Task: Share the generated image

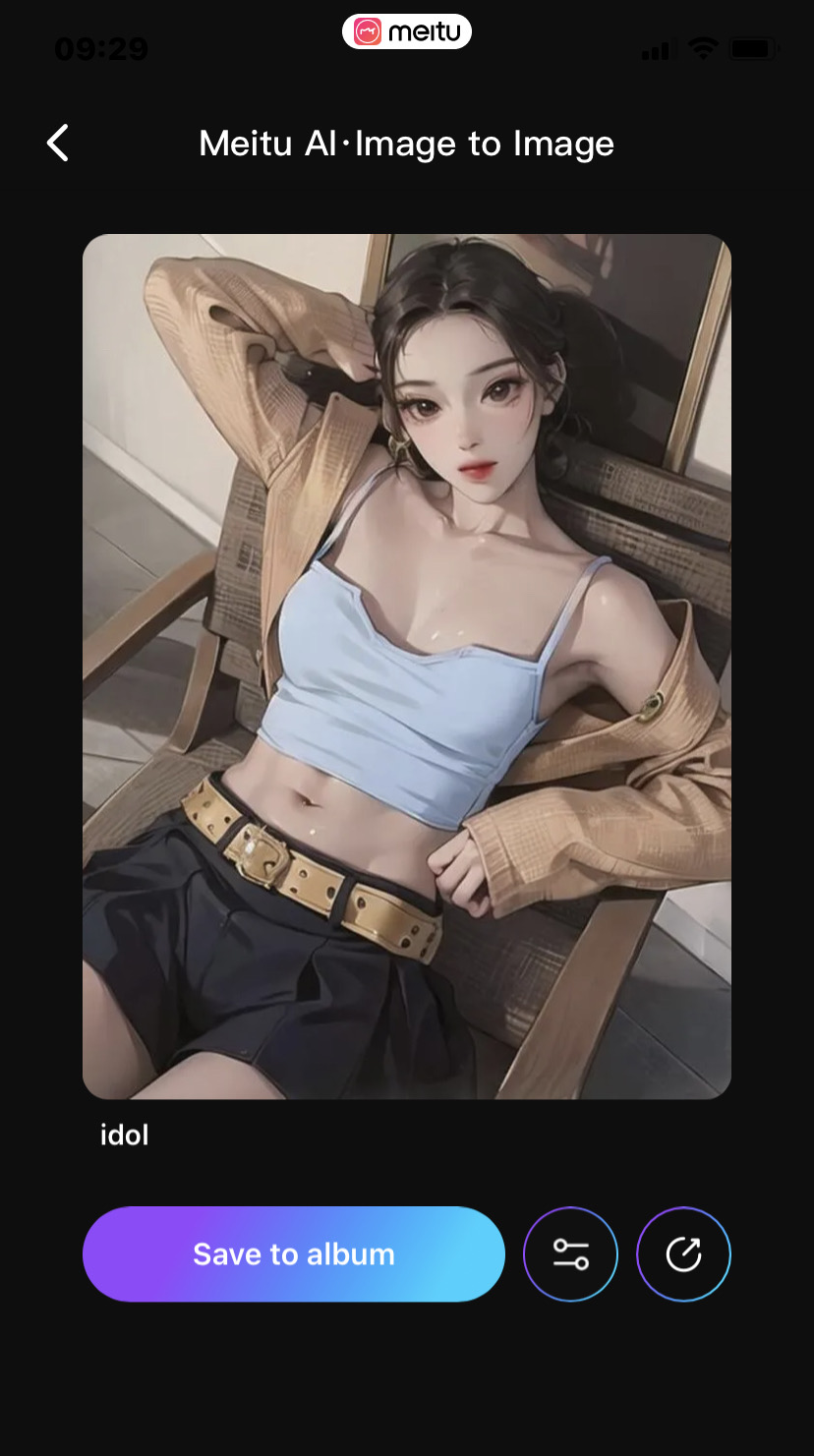Action: (x=683, y=1254)
